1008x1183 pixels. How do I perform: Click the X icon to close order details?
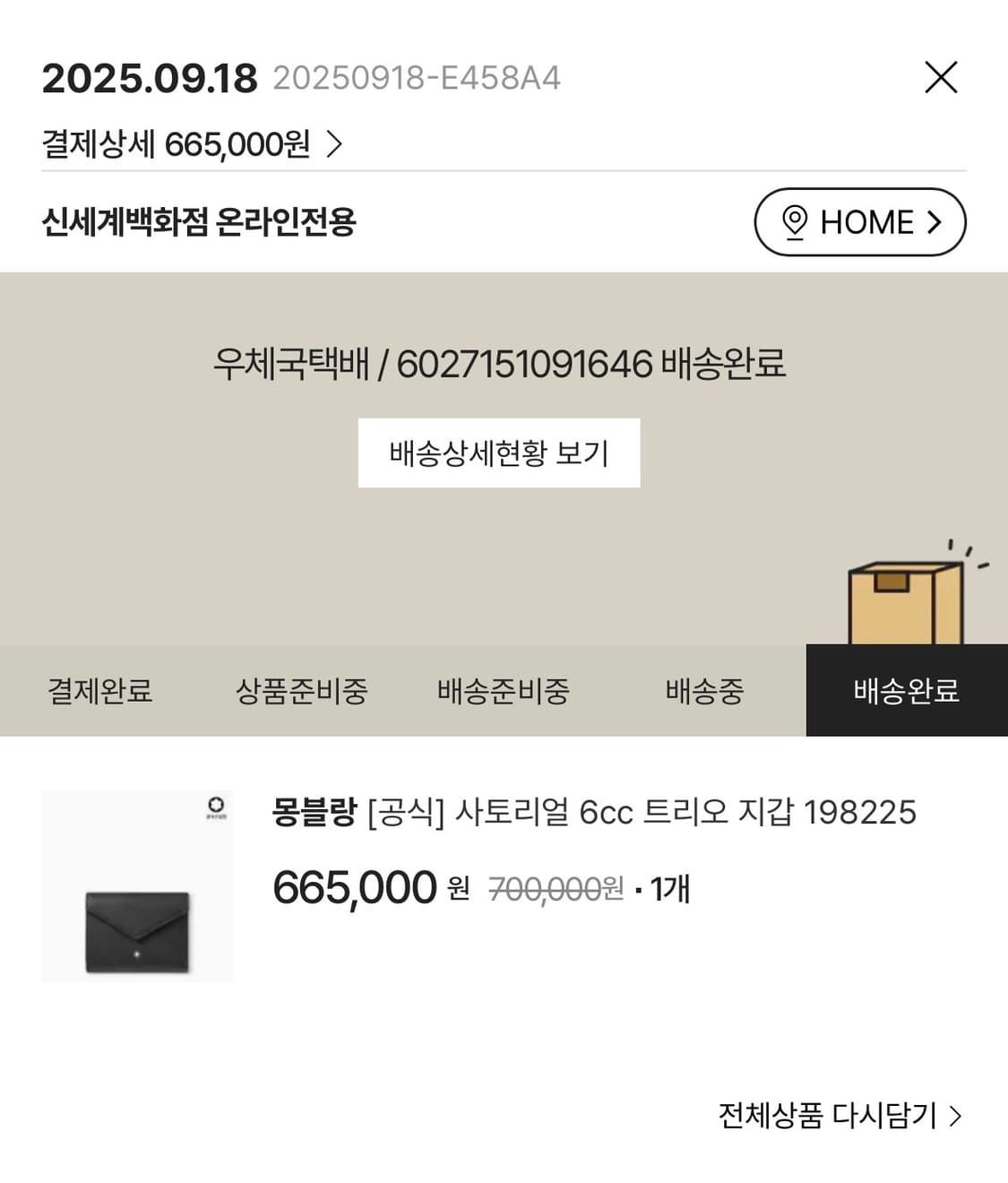pos(942,79)
